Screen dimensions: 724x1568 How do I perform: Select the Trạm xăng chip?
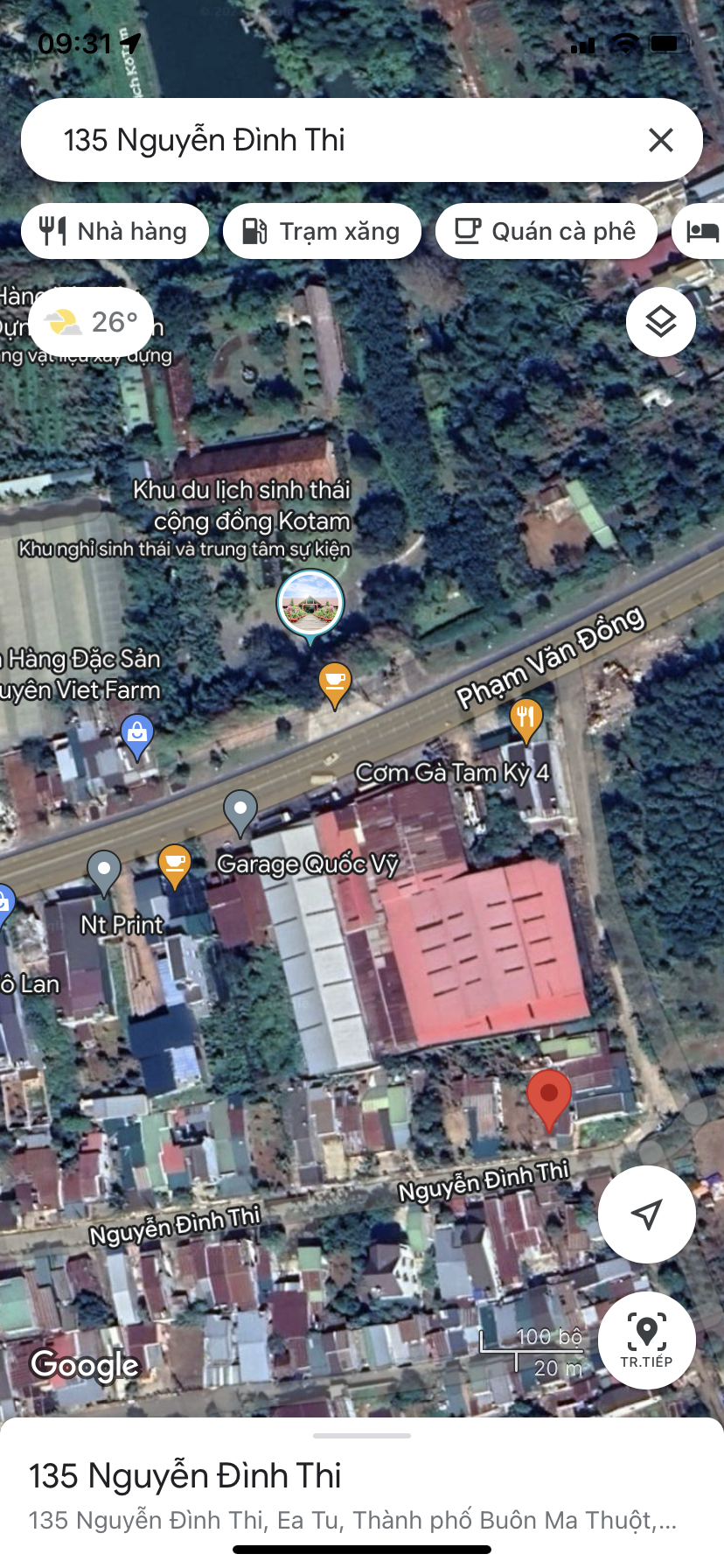pos(322,231)
